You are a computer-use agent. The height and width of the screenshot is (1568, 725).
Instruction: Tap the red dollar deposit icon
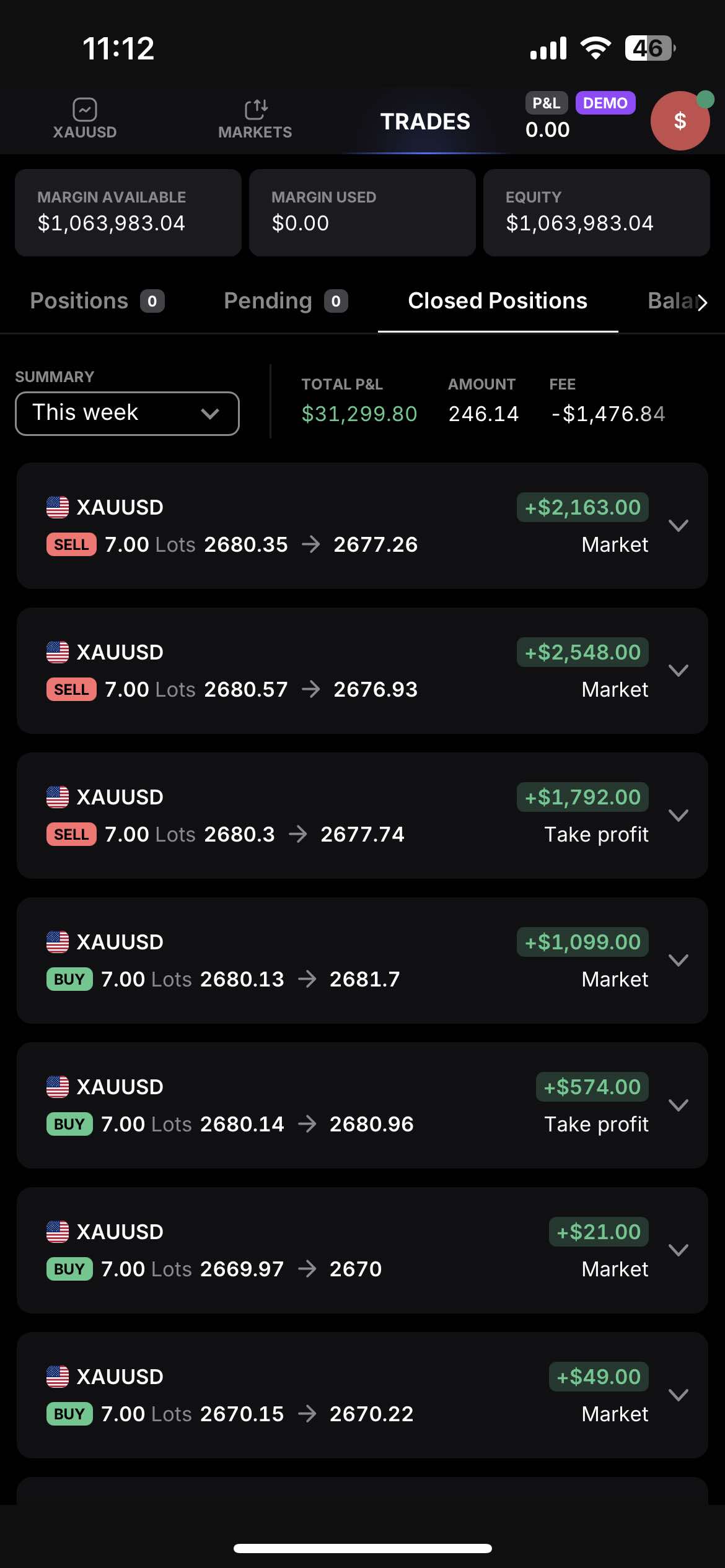coord(680,120)
